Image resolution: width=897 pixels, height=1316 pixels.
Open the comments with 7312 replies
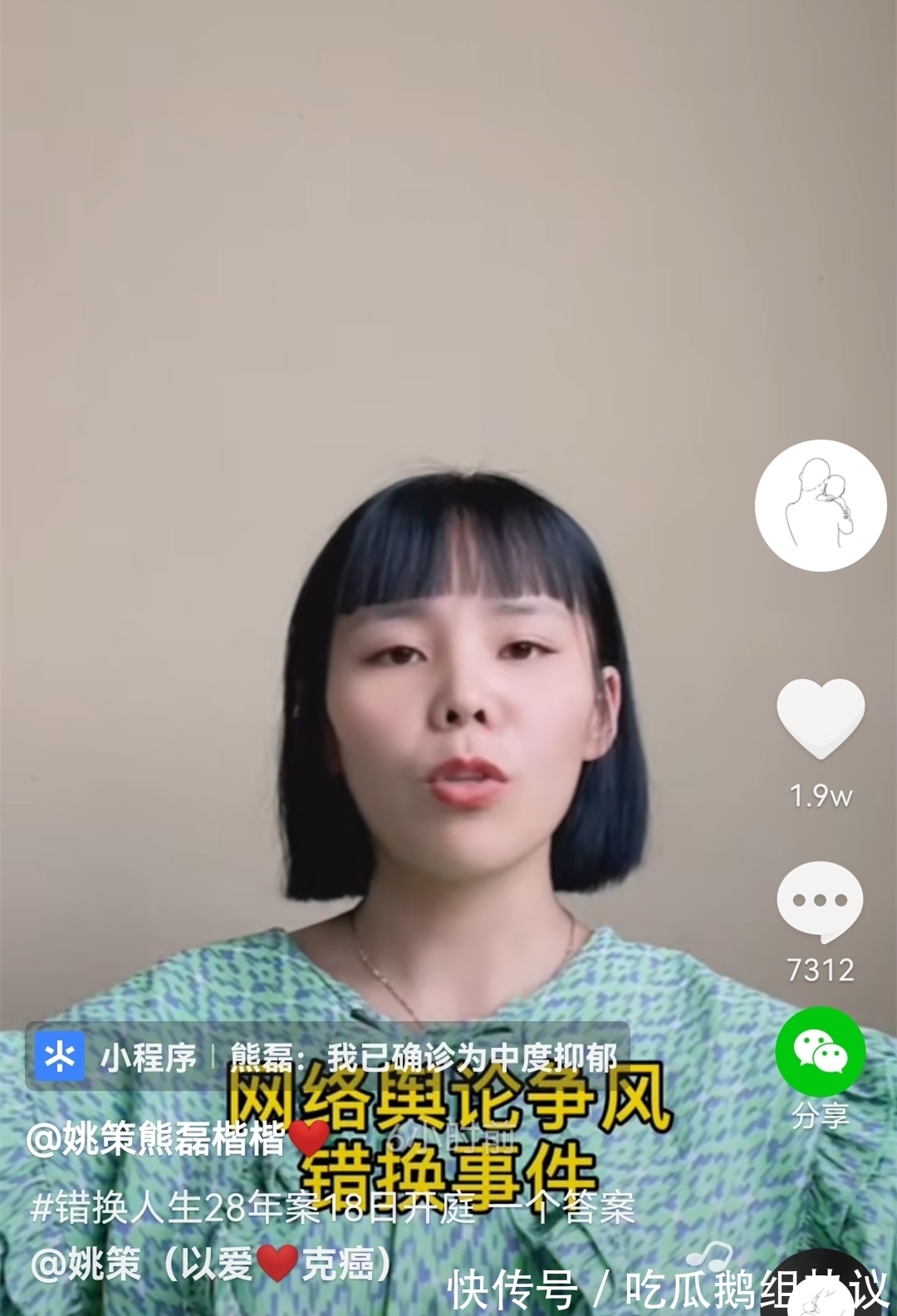coord(820,901)
